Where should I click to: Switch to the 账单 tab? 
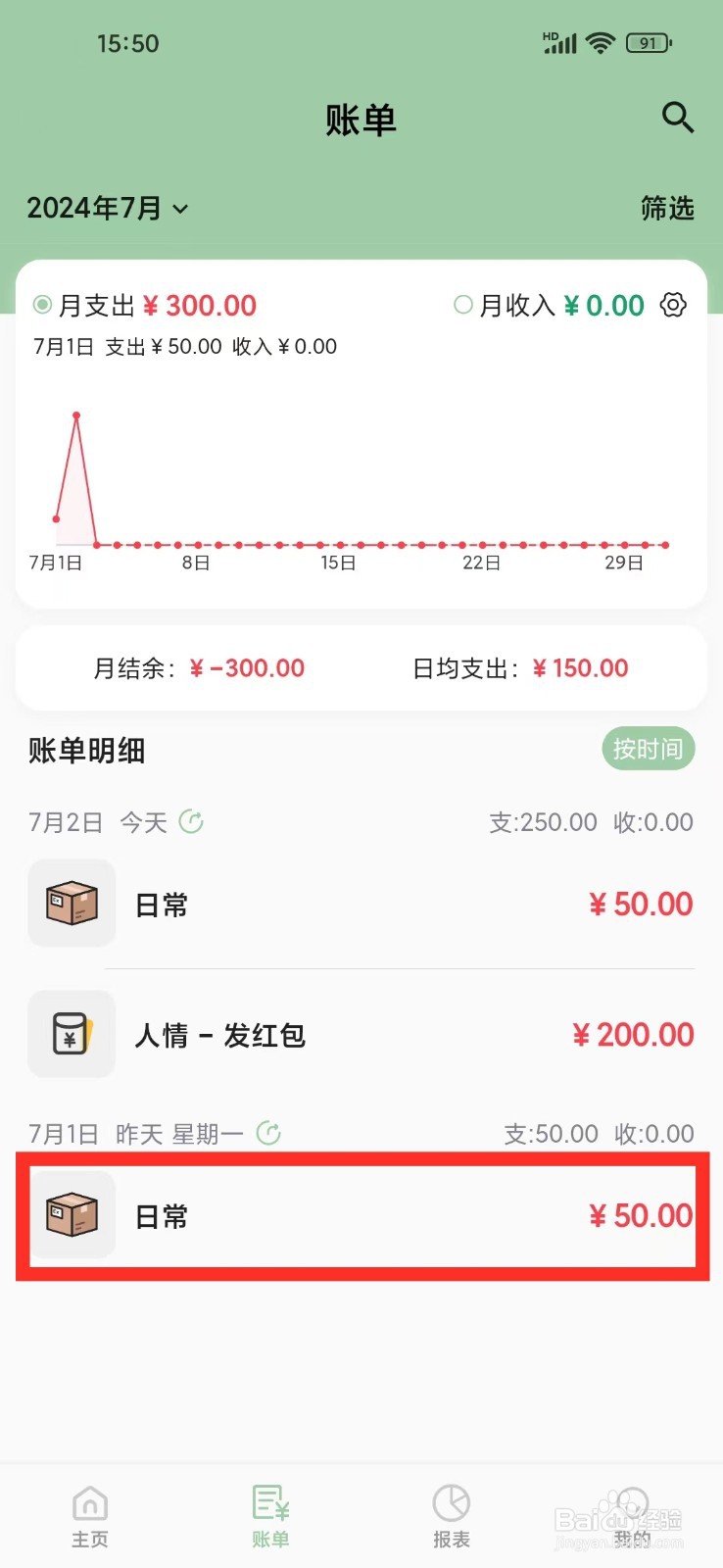click(x=270, y=1516)
